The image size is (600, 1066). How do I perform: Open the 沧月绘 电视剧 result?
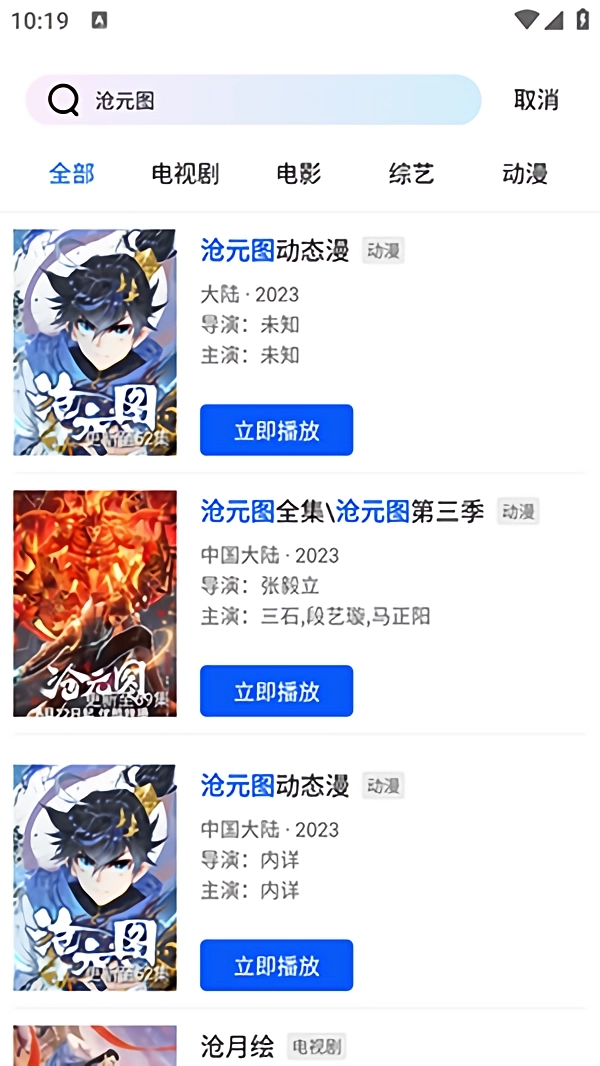coord(237,1047)
